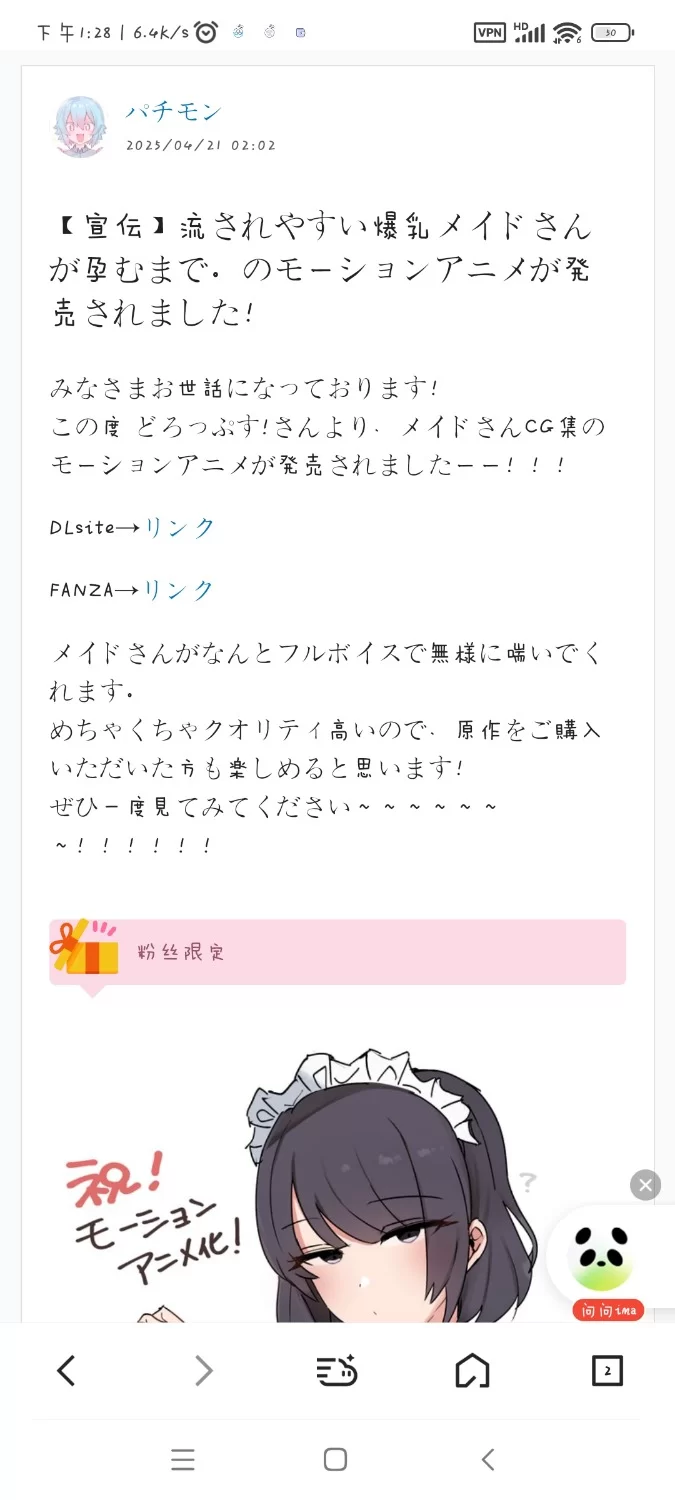675x1500 pixels.
Task: Open the author name パチモン
Action: [x=173, y=112]
